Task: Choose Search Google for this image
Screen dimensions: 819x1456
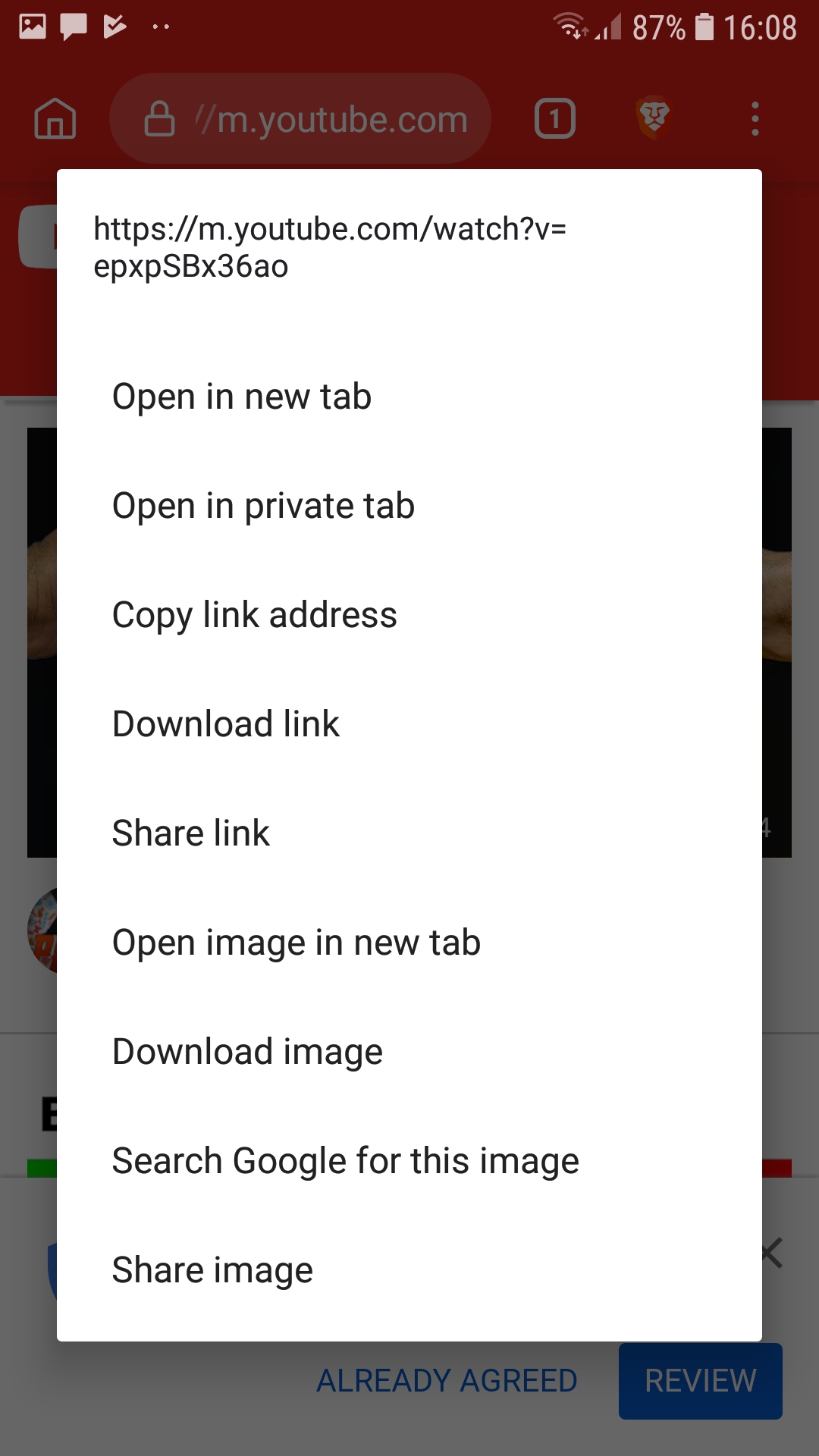Action: pos(409,1161)
